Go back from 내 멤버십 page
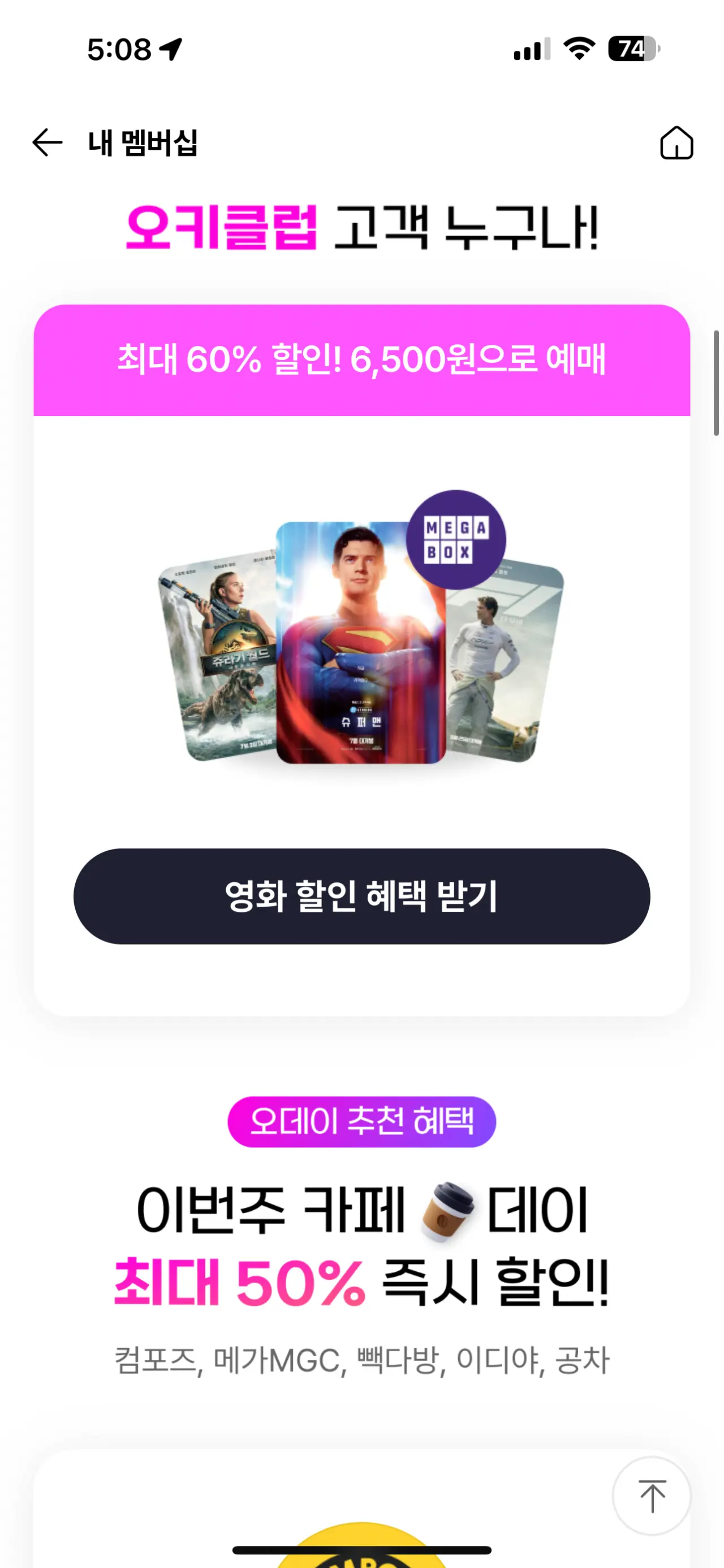 click(x=48, y=143)
